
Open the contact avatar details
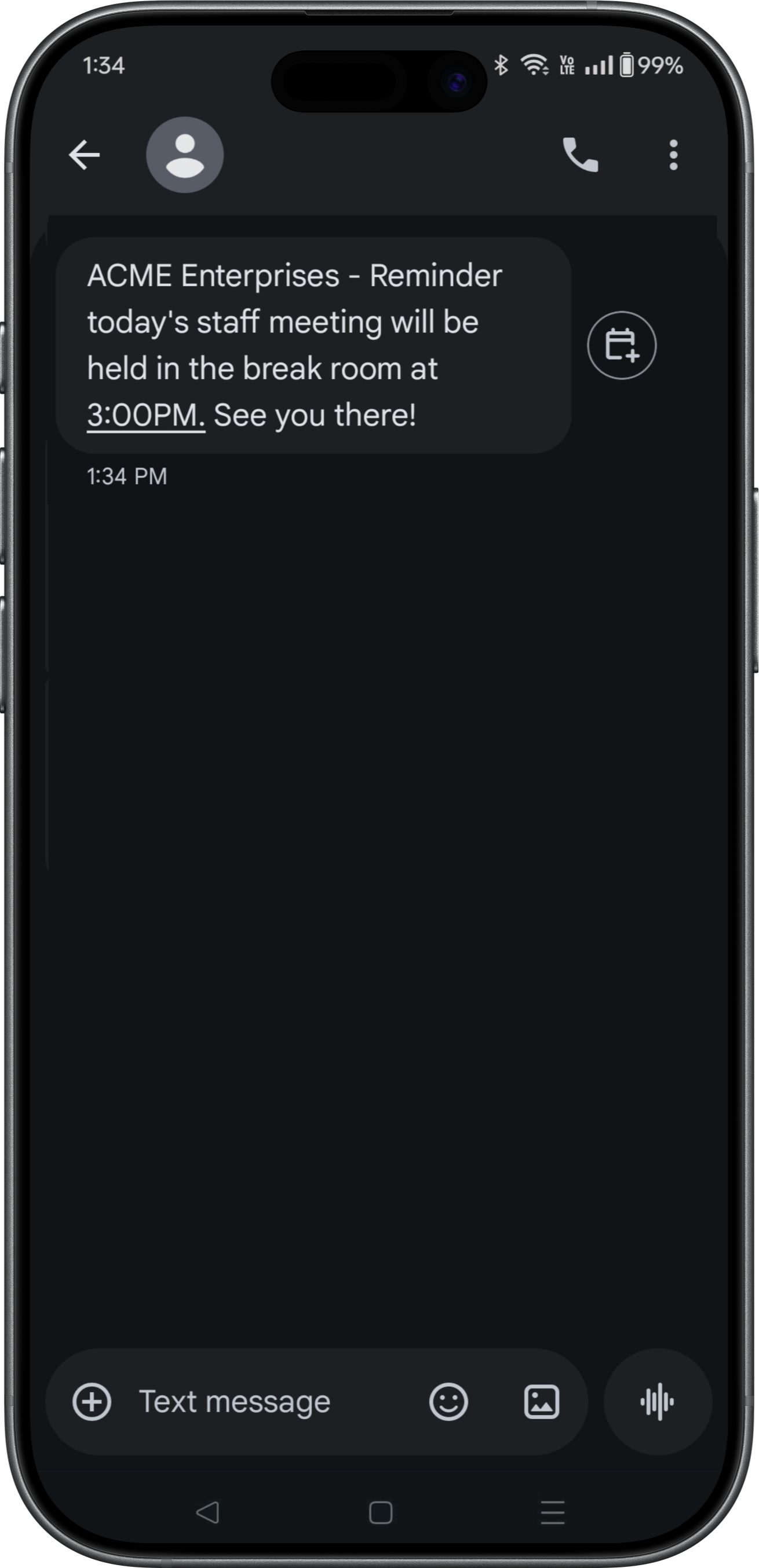pos(185,155)
